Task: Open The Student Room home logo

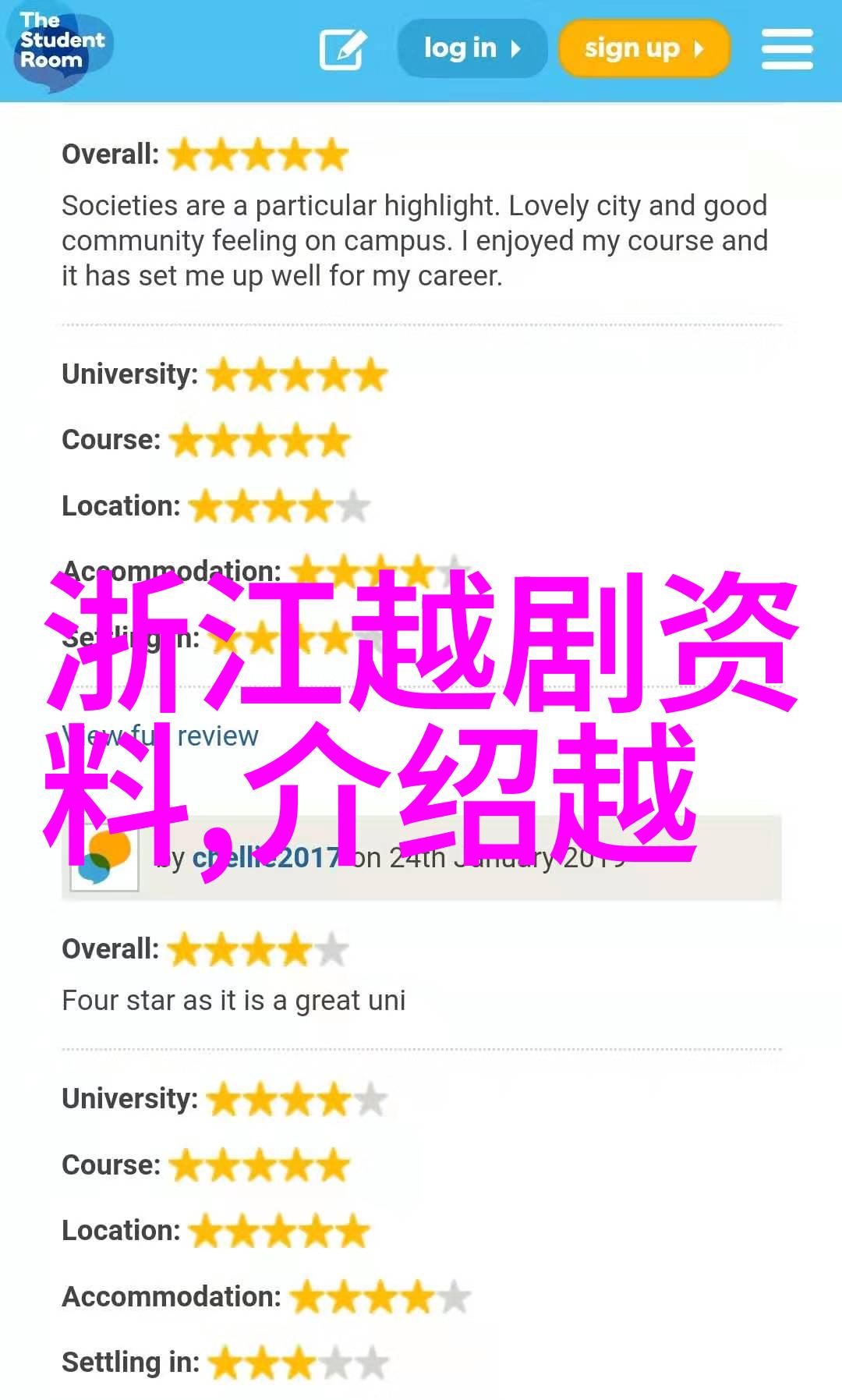Action: click(x=61, y=47)
